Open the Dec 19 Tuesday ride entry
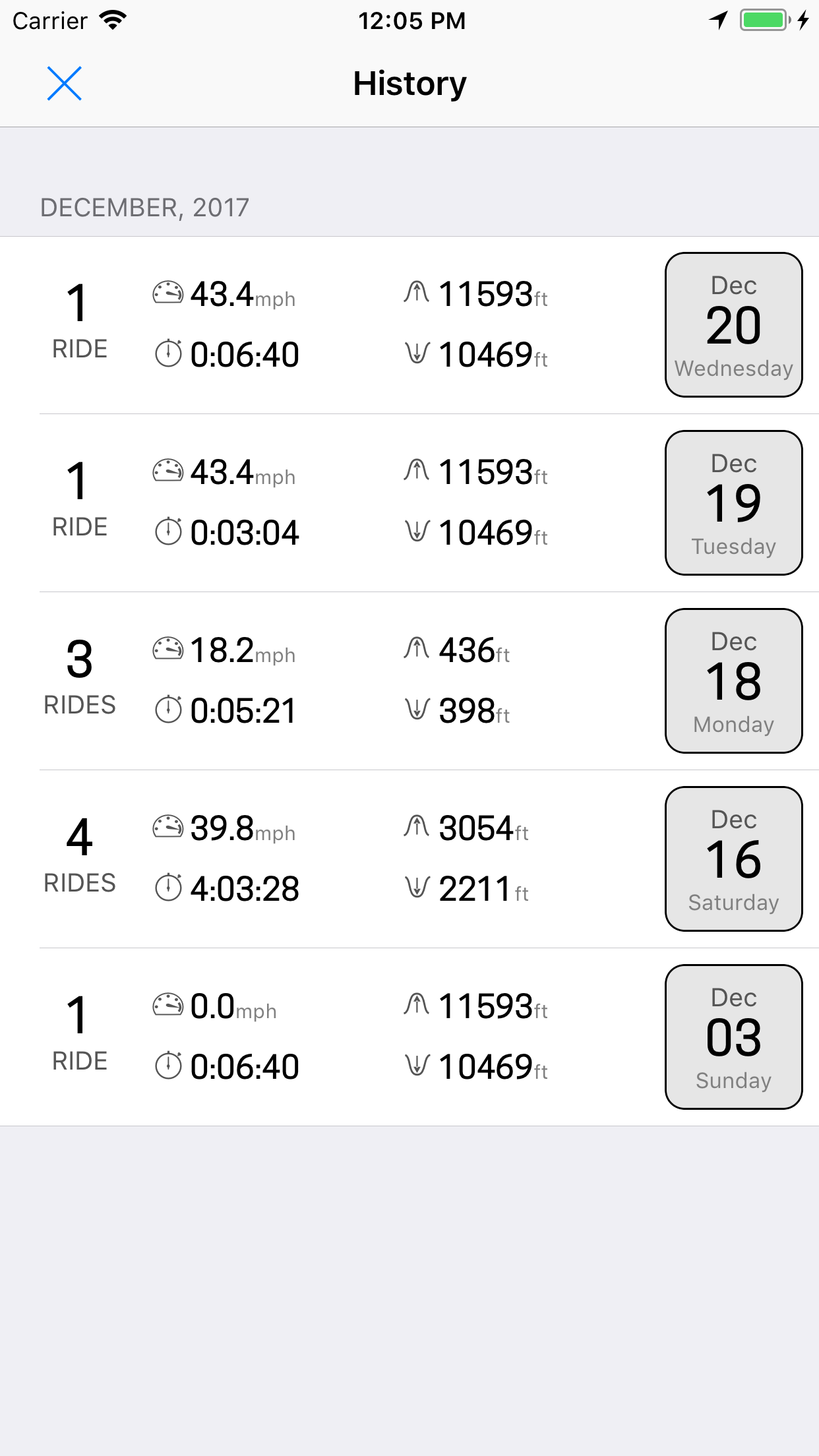Screen dimensions: 819x1456 click(x=409, y=503)
